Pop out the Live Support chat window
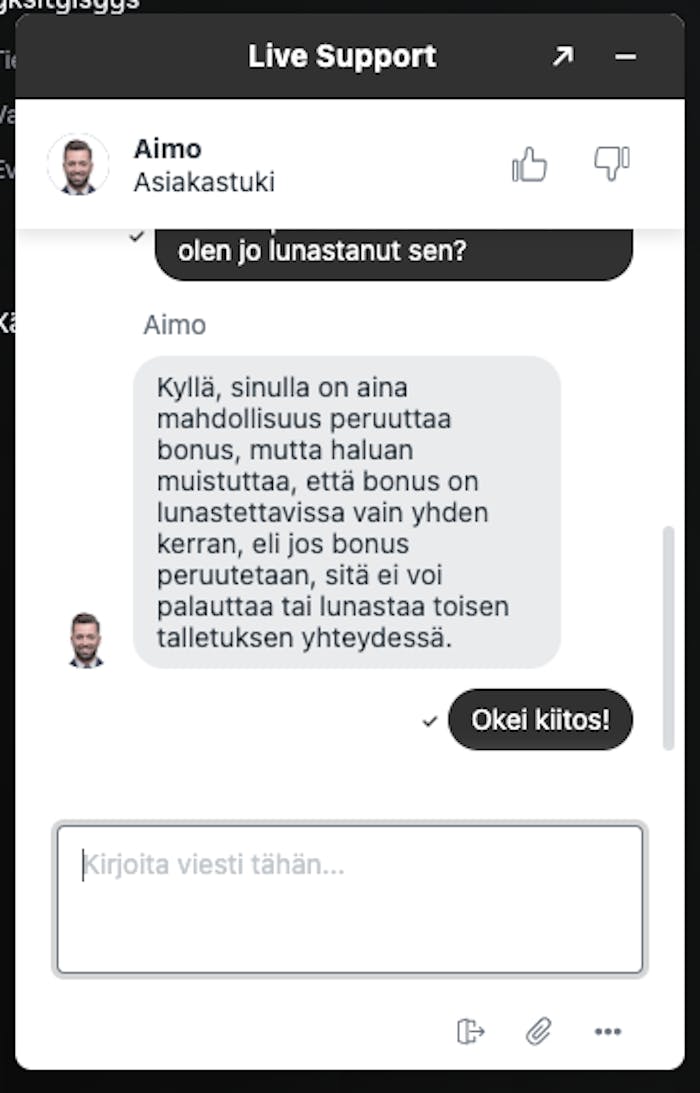 [563, 57]
